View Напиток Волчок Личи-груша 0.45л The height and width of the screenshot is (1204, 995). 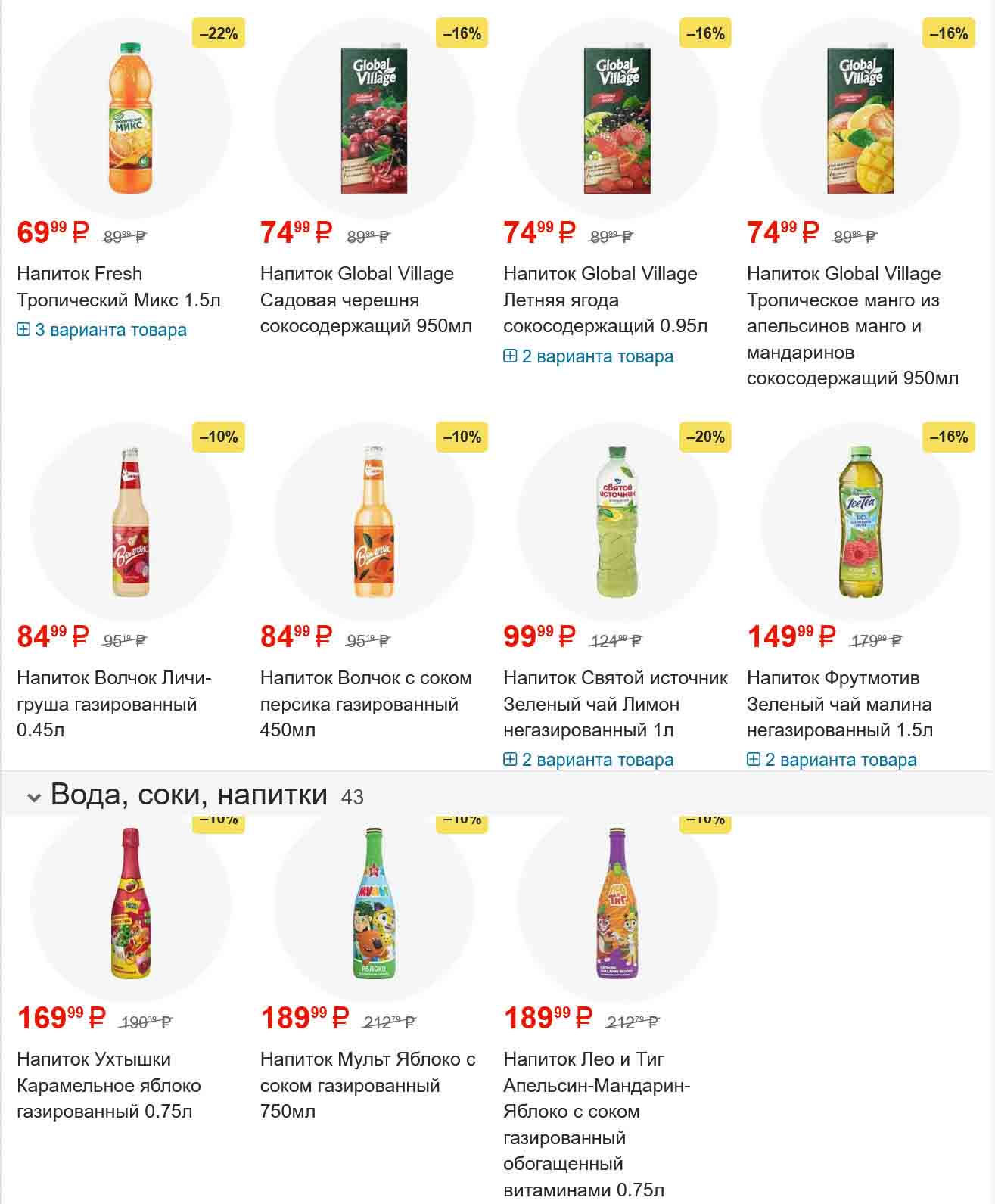click(x=113, y=704)
